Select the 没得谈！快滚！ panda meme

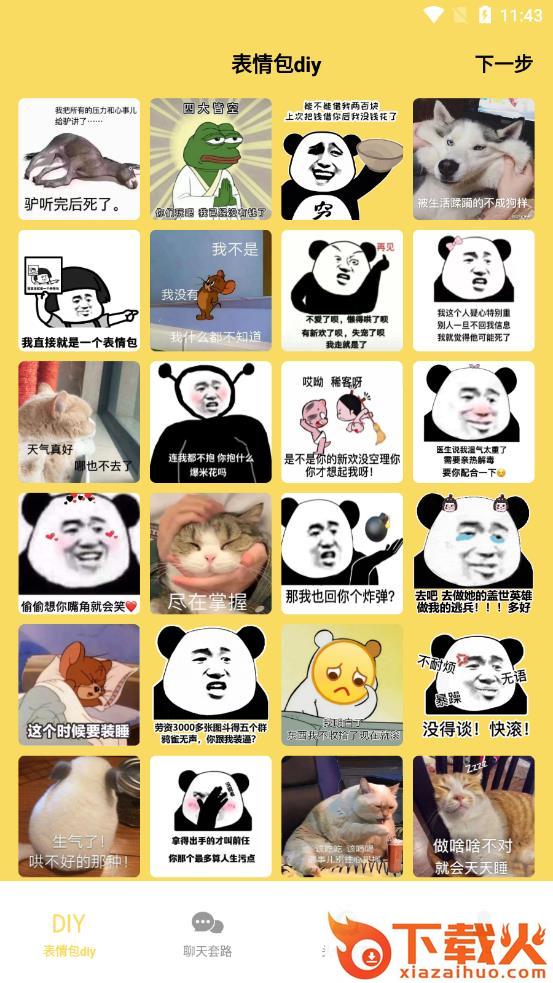point(474,685)
